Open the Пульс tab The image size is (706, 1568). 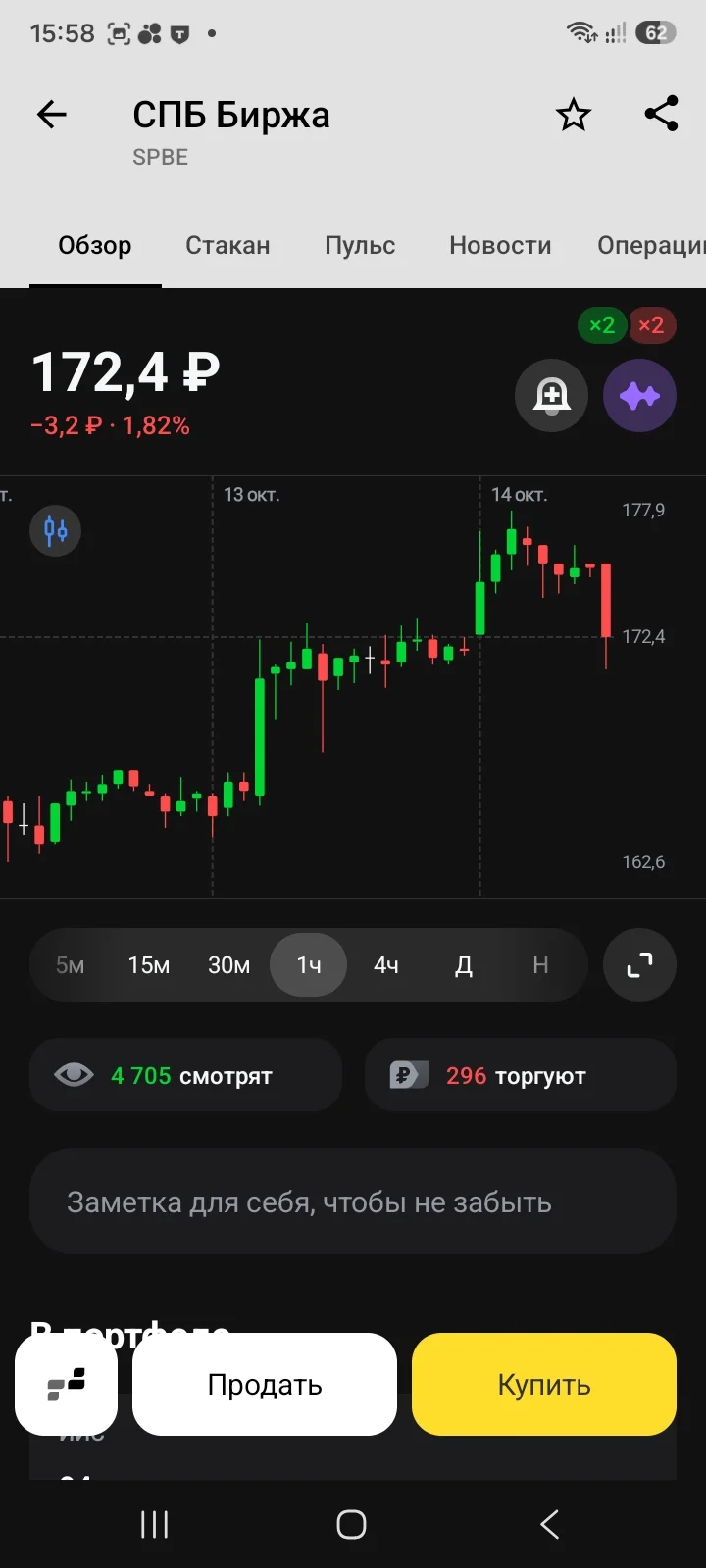point(360,245)
